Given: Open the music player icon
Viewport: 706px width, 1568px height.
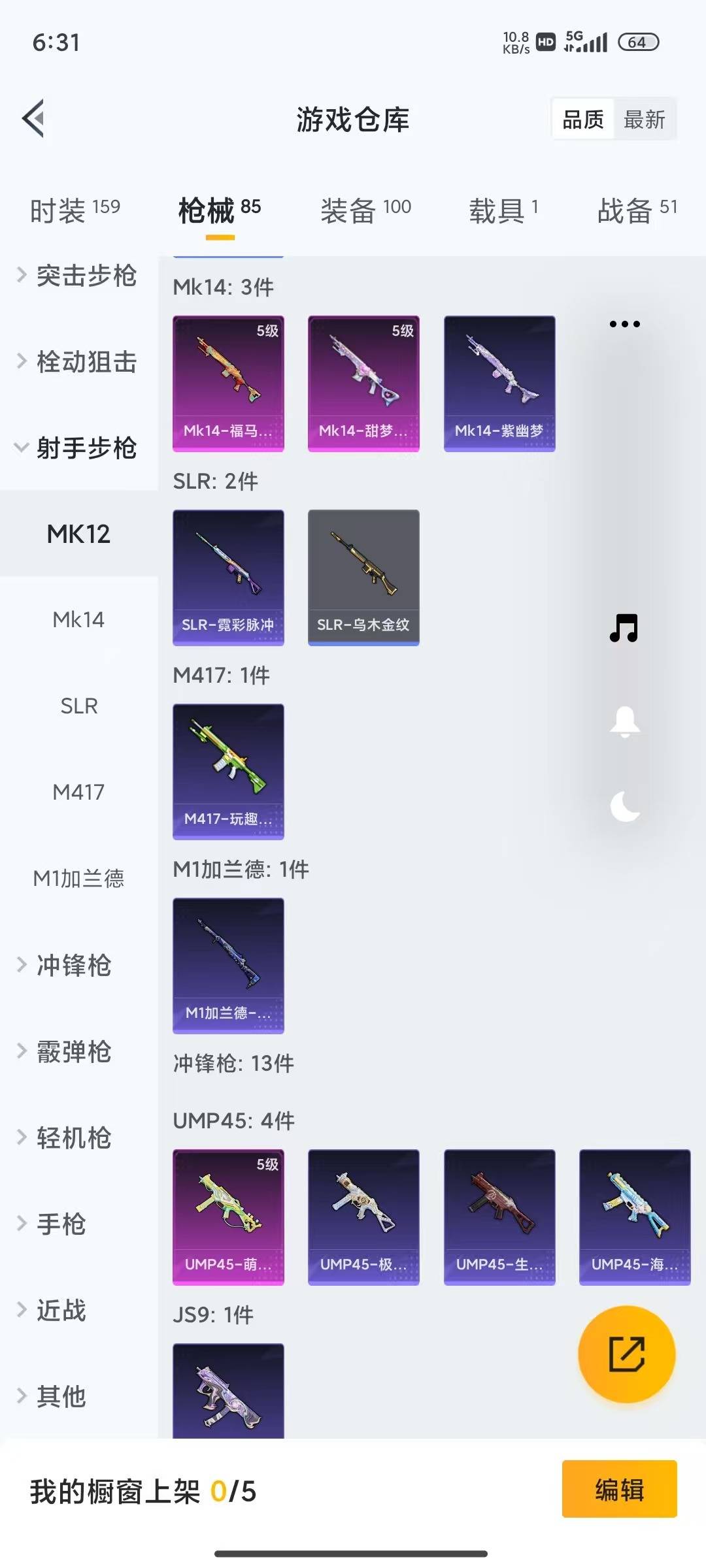Looking at the screenshot, I should pos(624,629).
